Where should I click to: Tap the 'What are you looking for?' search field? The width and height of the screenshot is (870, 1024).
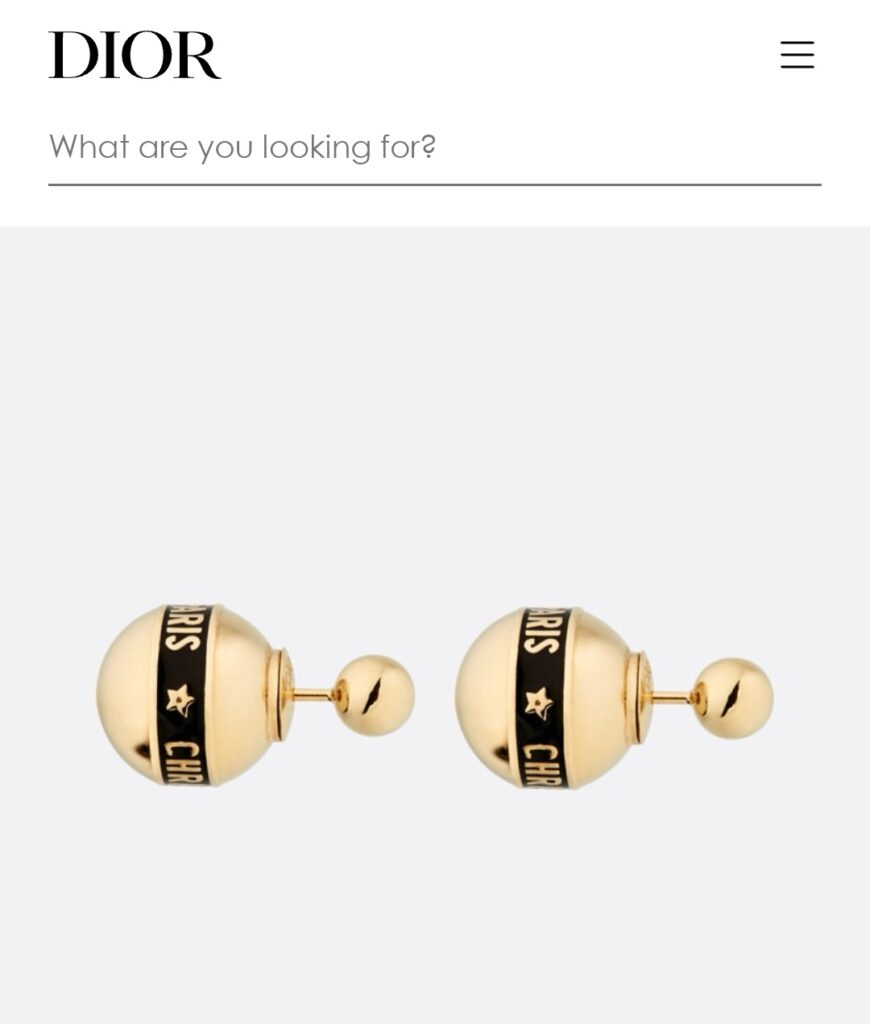coord(434,148)
